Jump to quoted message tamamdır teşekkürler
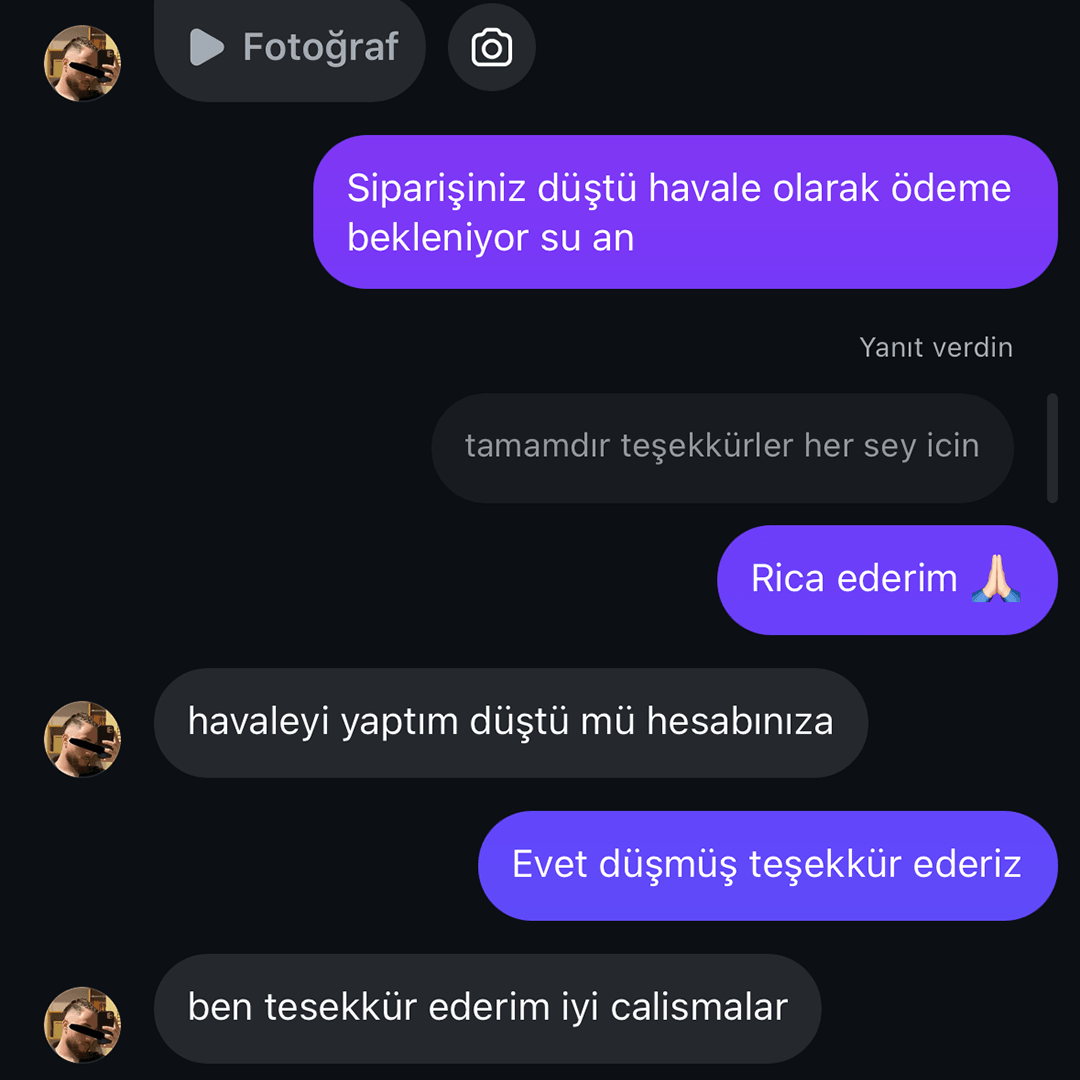 722,446
